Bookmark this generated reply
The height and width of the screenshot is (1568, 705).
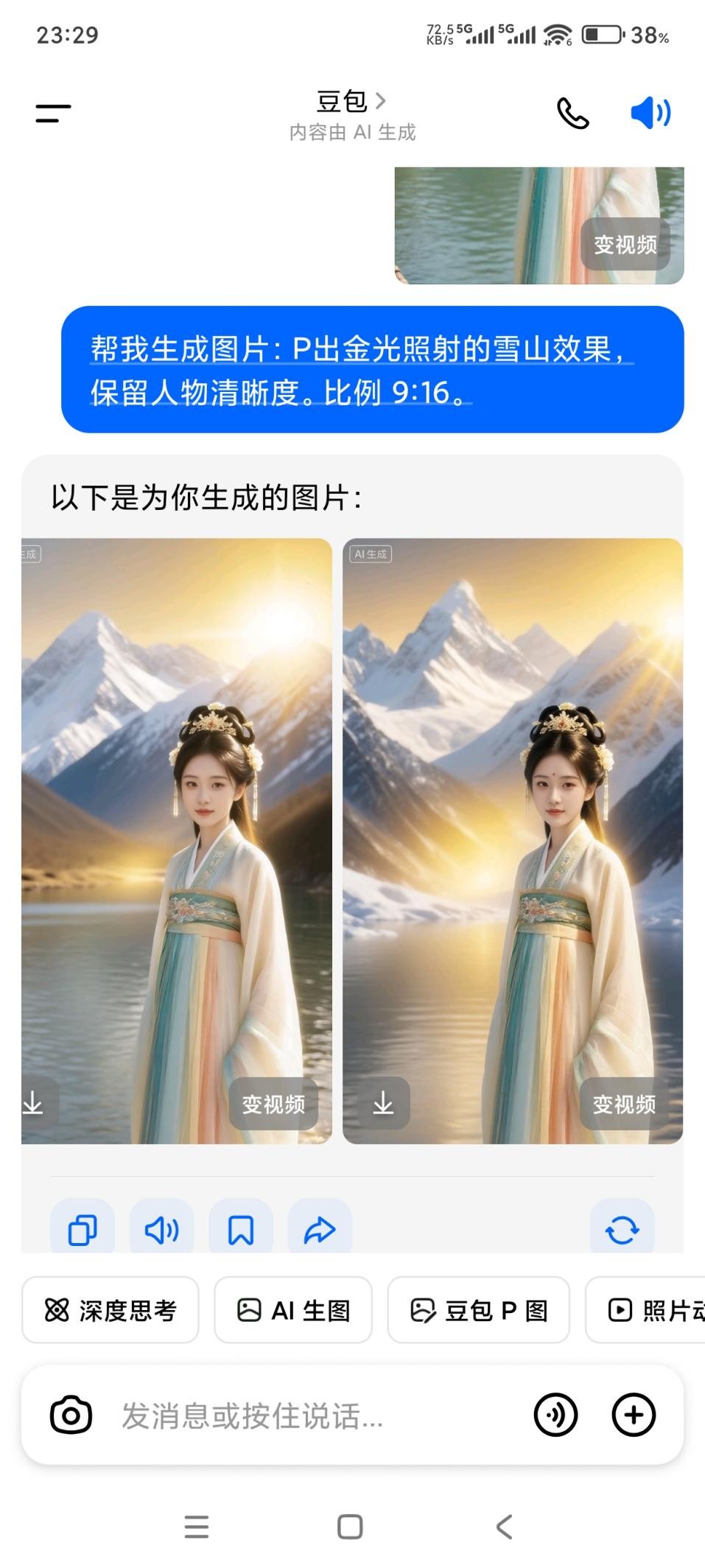tap(241, 1229)
